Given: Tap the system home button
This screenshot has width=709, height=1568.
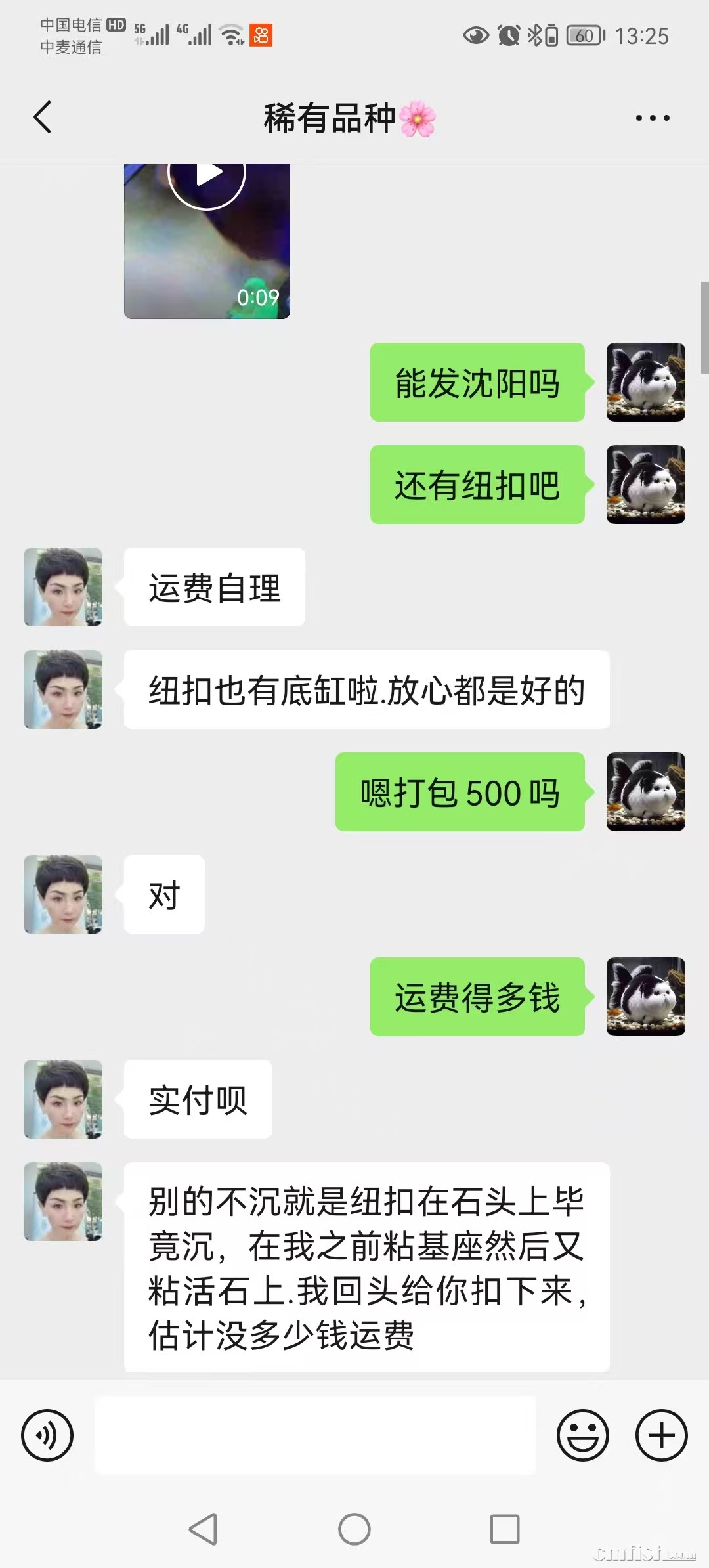Looking at the screenshot, I should (x=354, y=1529).
